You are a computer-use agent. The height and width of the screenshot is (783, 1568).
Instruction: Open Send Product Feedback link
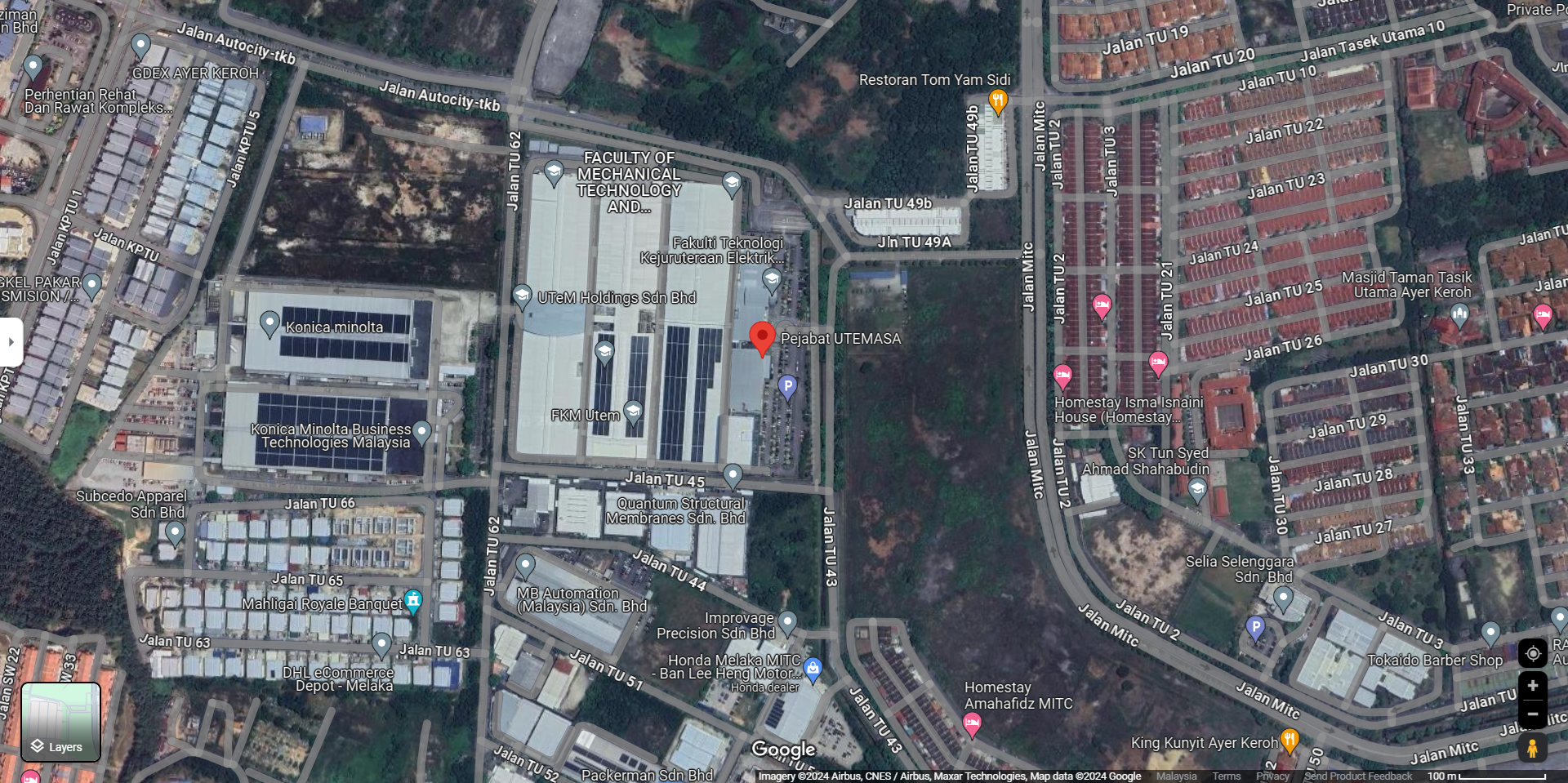click(x=1357, y=776)
